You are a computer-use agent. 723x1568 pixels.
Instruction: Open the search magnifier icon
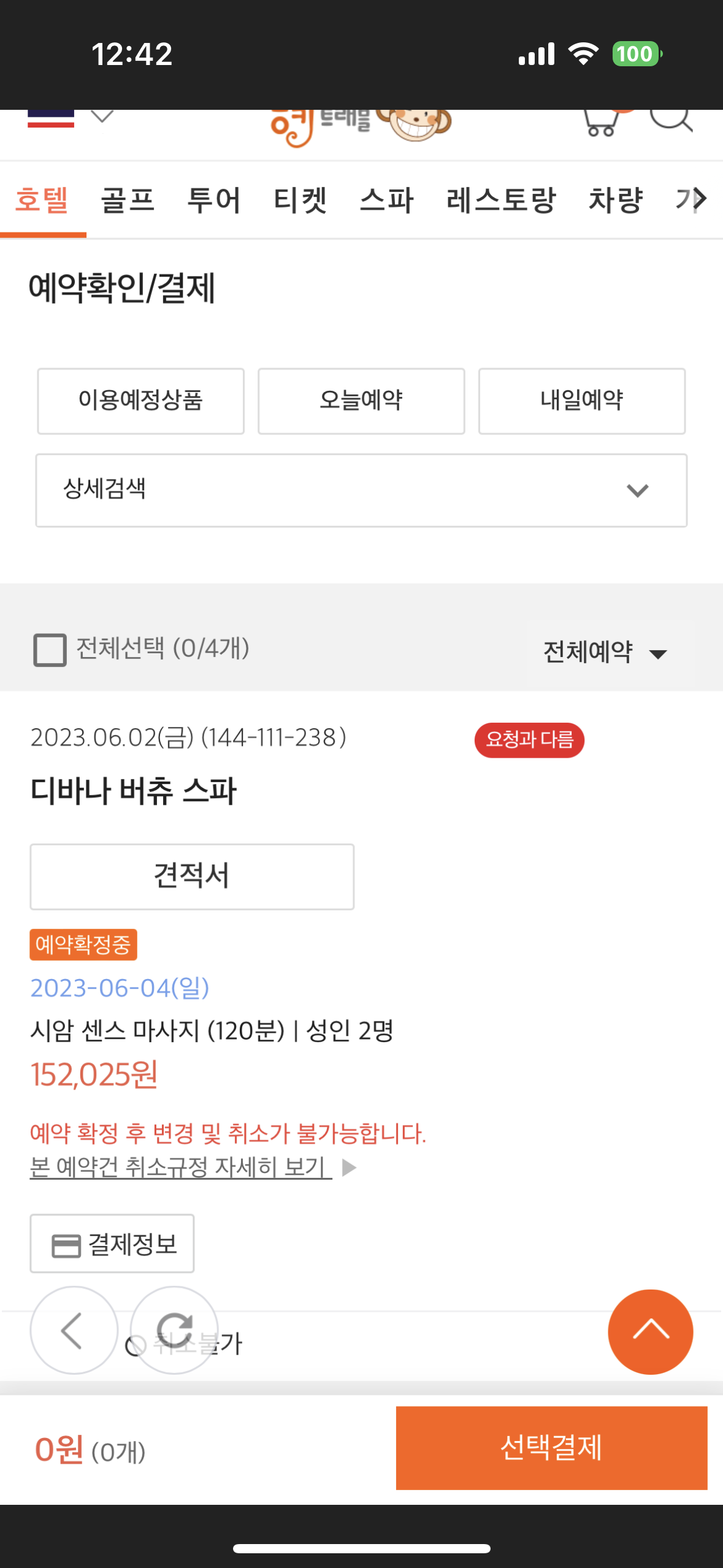[671, 121]
